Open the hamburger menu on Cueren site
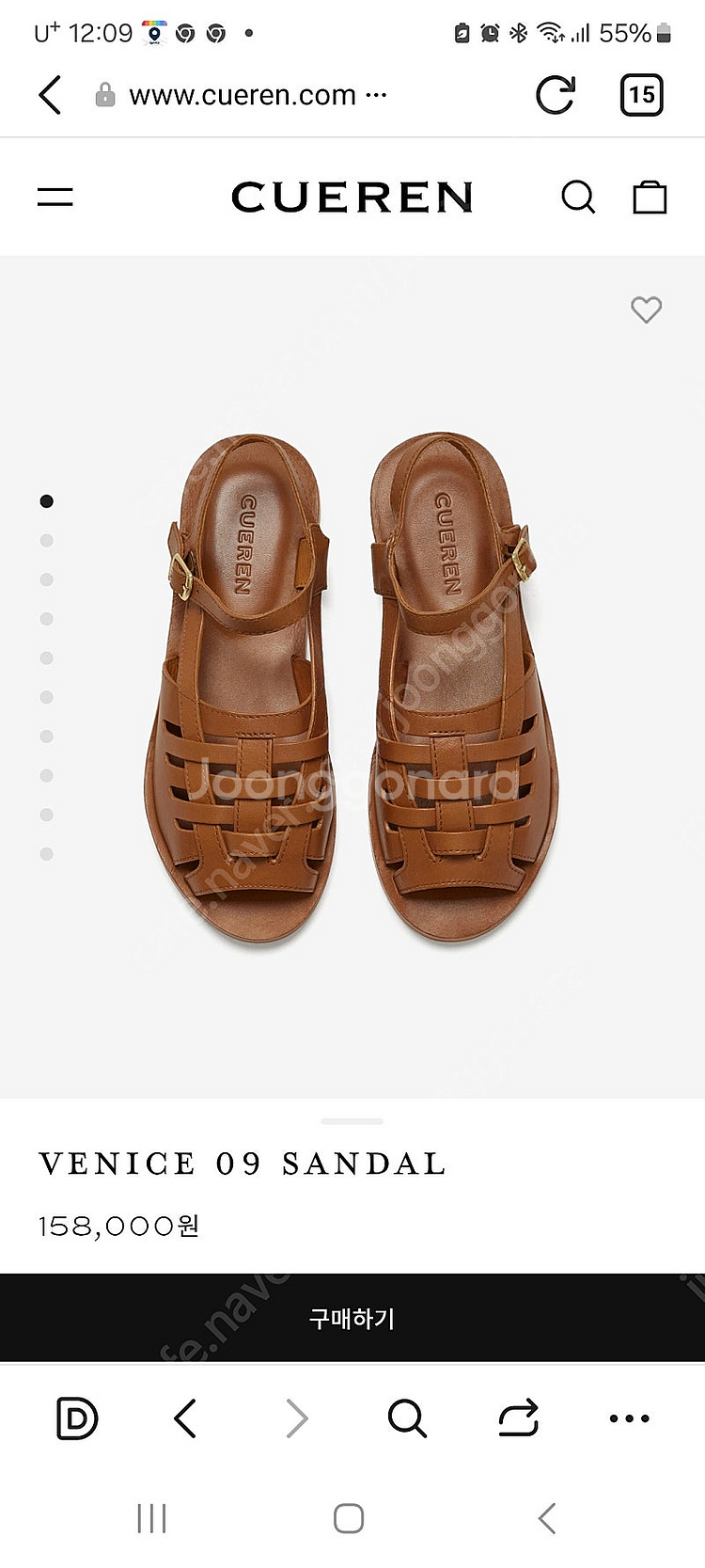 (x=55, y=198)
